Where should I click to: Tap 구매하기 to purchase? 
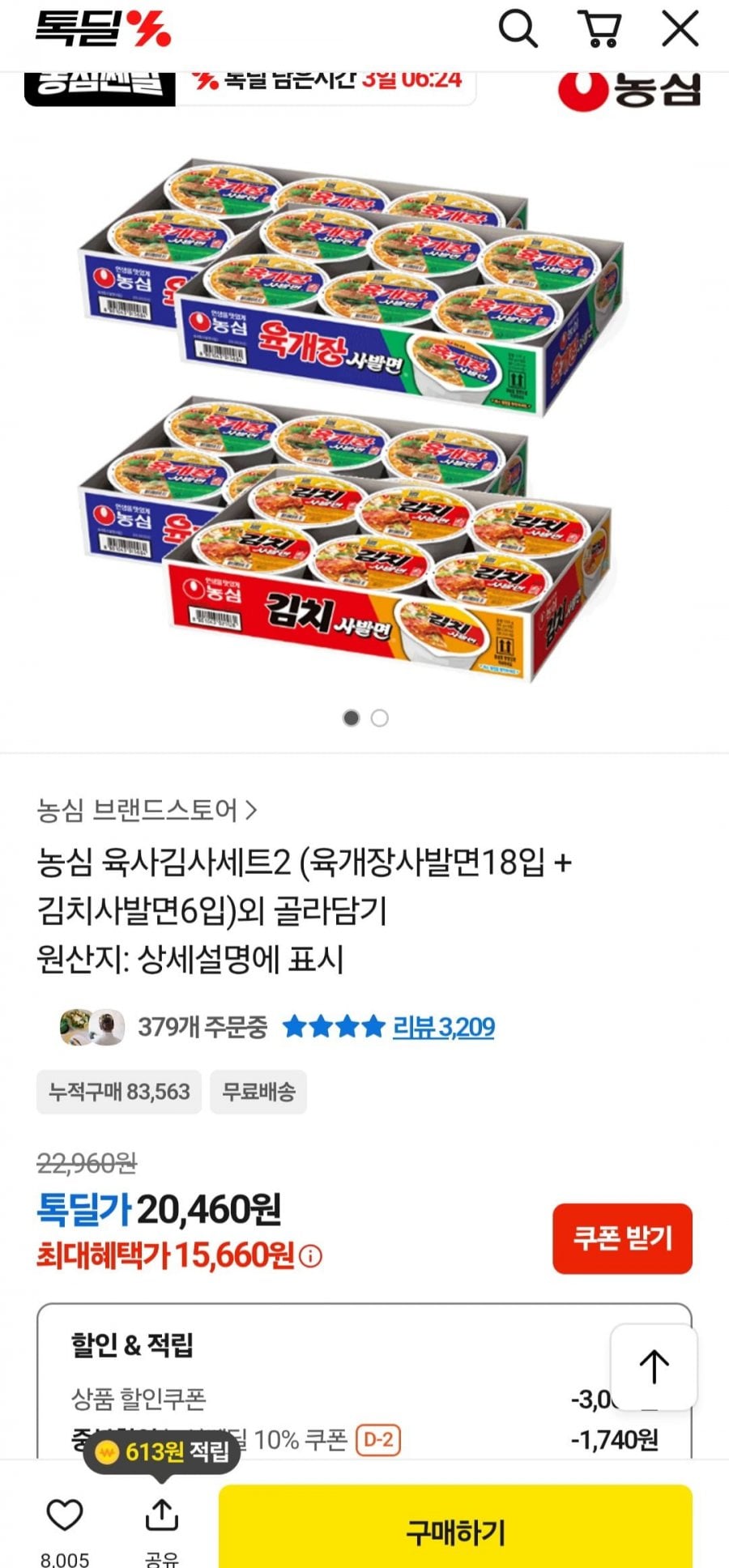point(455,1532)
